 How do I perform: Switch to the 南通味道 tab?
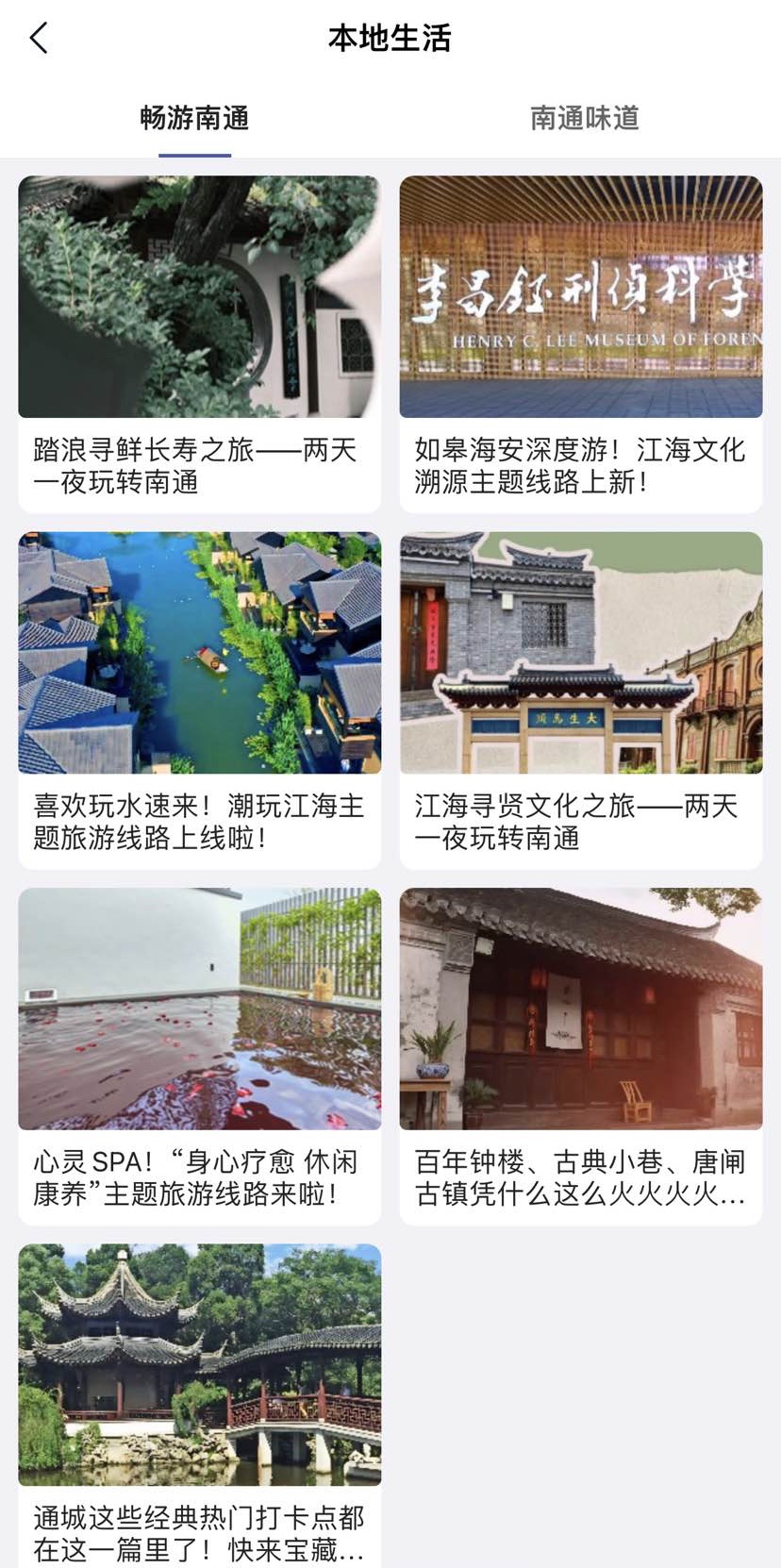click(585, 119)
